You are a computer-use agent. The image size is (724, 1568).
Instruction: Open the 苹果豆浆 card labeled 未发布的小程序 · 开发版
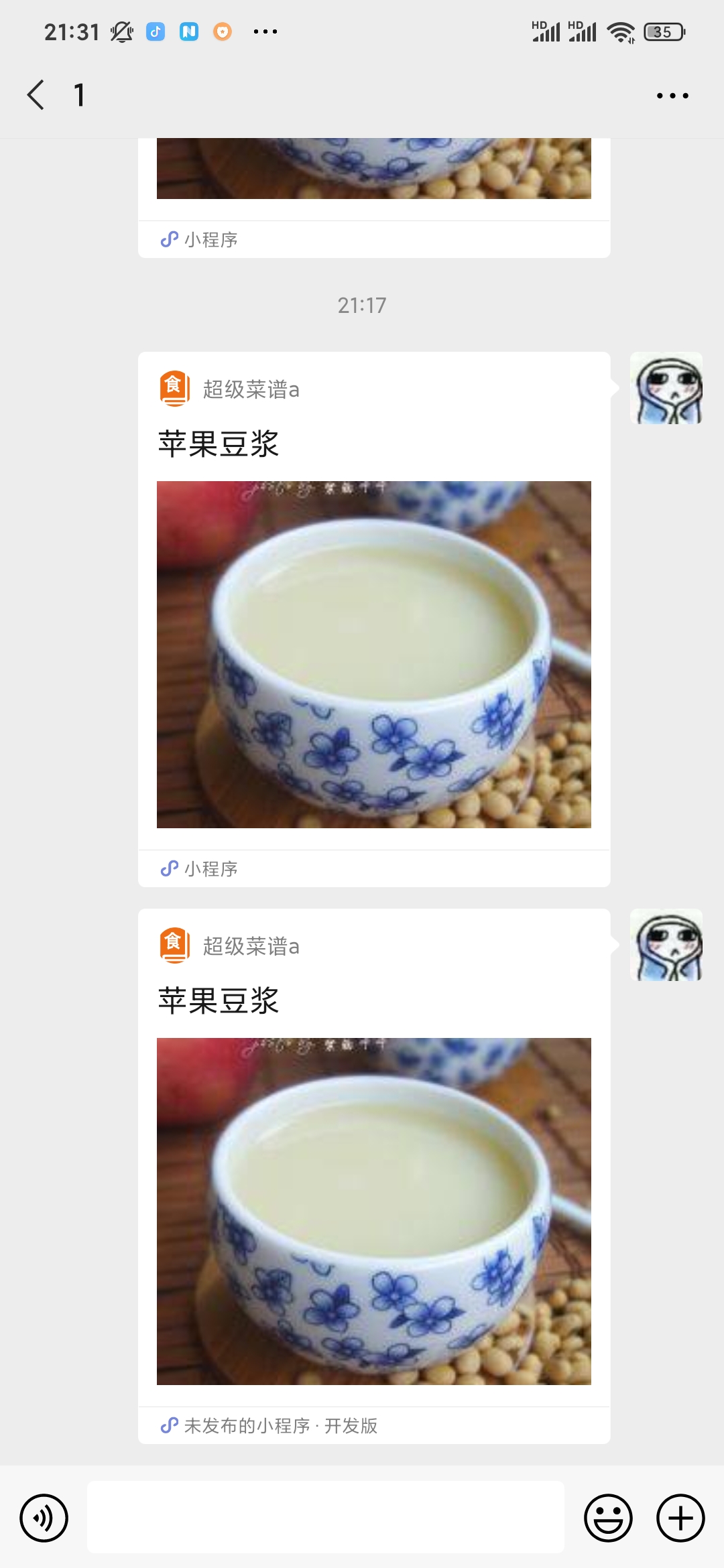coord(373,1210)
